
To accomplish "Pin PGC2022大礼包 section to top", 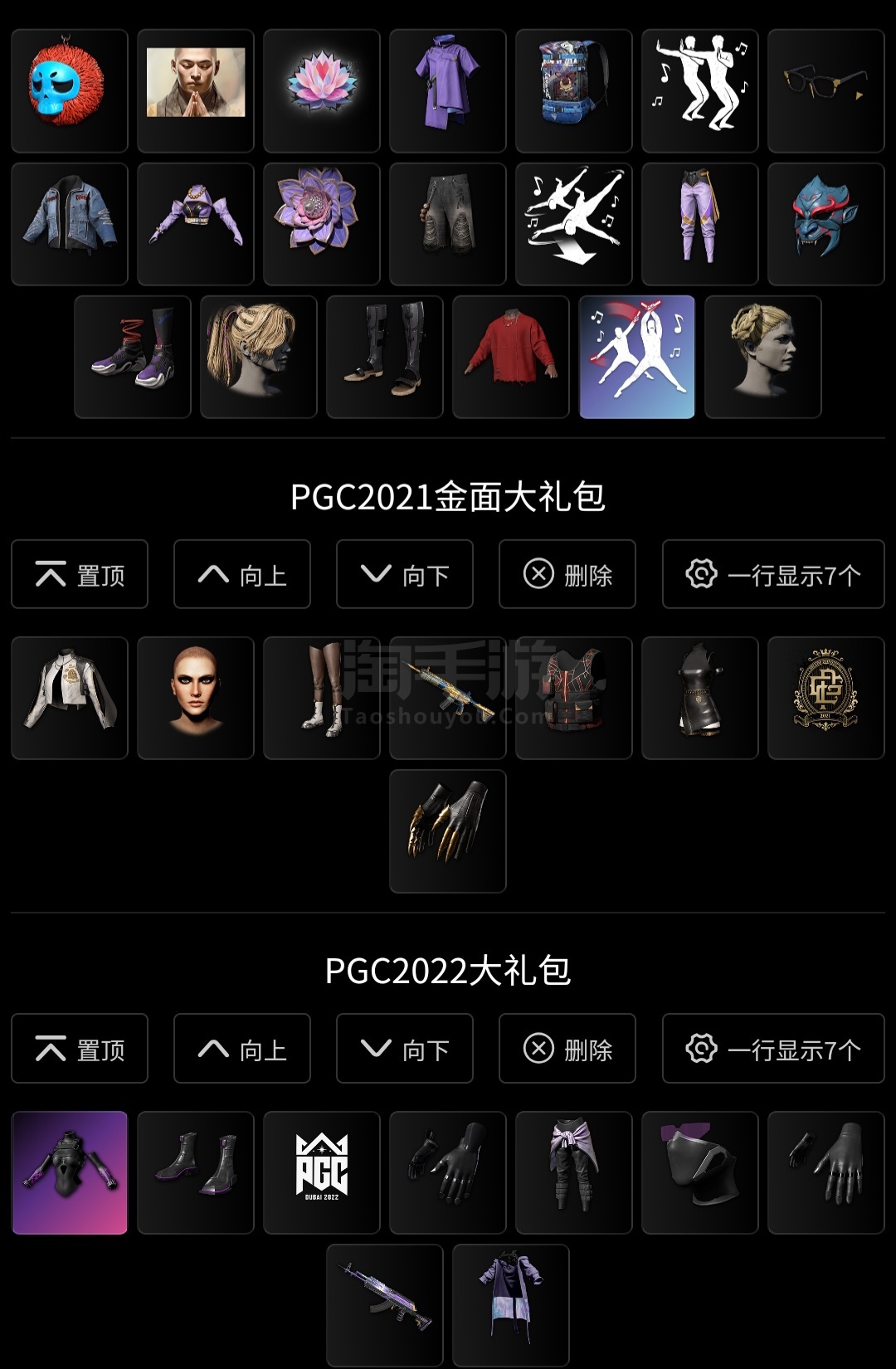I will (x=80, y=1048).
